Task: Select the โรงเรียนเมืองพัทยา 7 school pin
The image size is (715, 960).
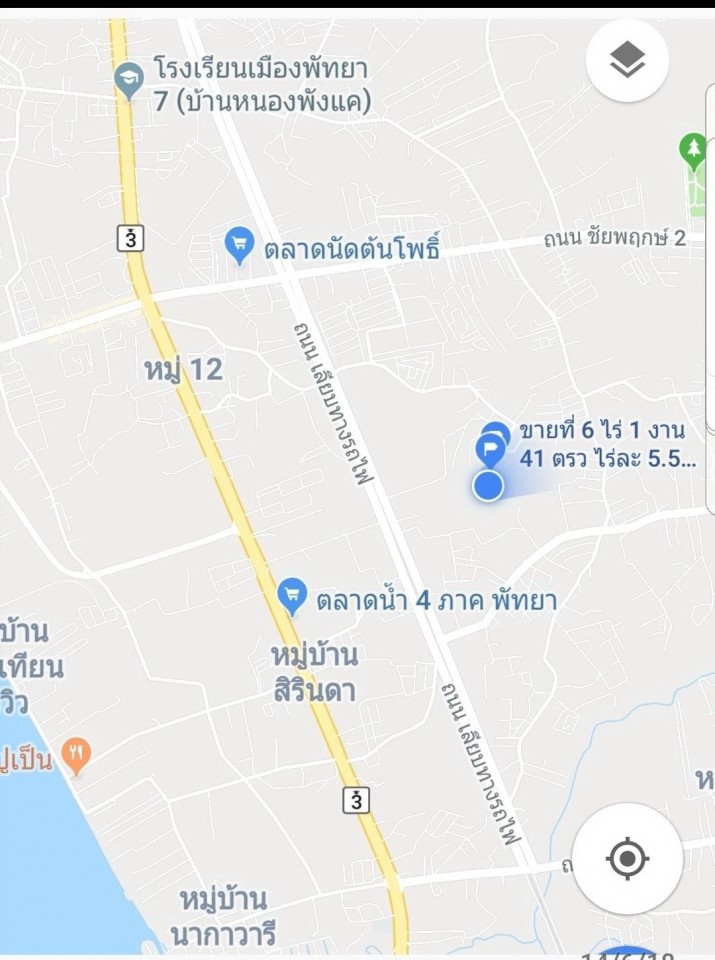Action: pos(129,80)
